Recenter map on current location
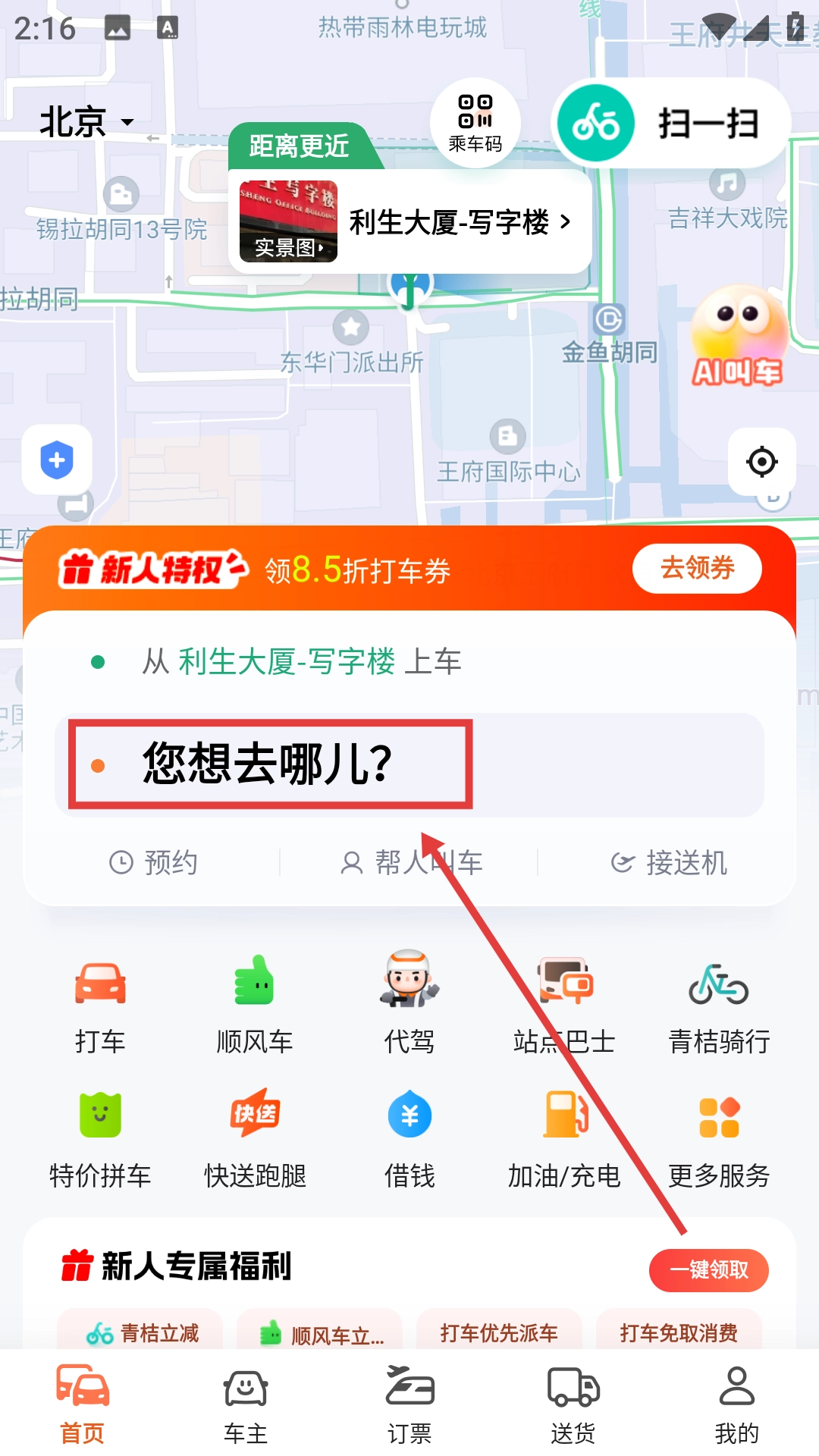The width and height of the screenshot is (819, 1456). coord(761,461)
